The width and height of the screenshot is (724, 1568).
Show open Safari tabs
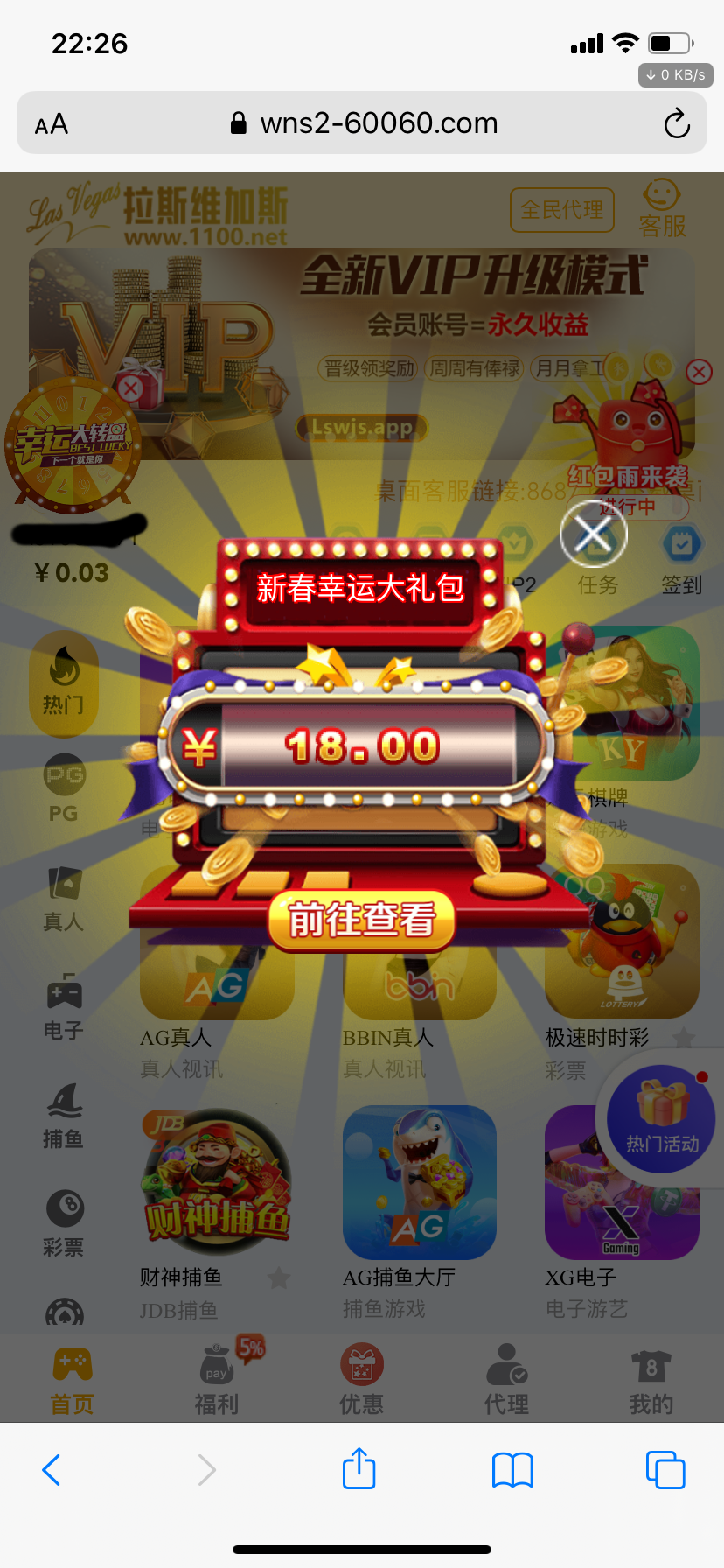tap(665, 1469)
